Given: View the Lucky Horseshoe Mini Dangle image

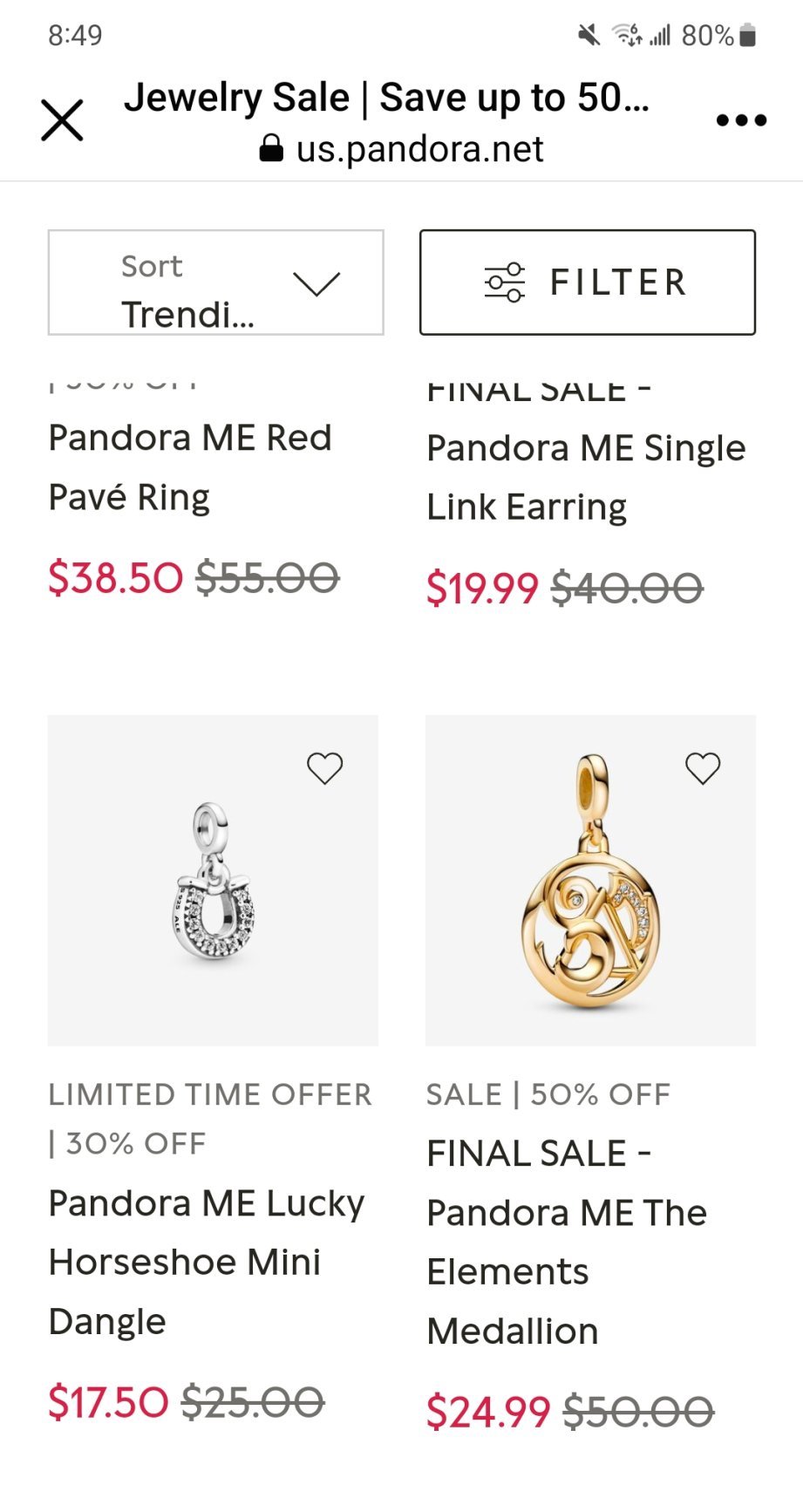Looking at the screenshot, I should (213, 881).
